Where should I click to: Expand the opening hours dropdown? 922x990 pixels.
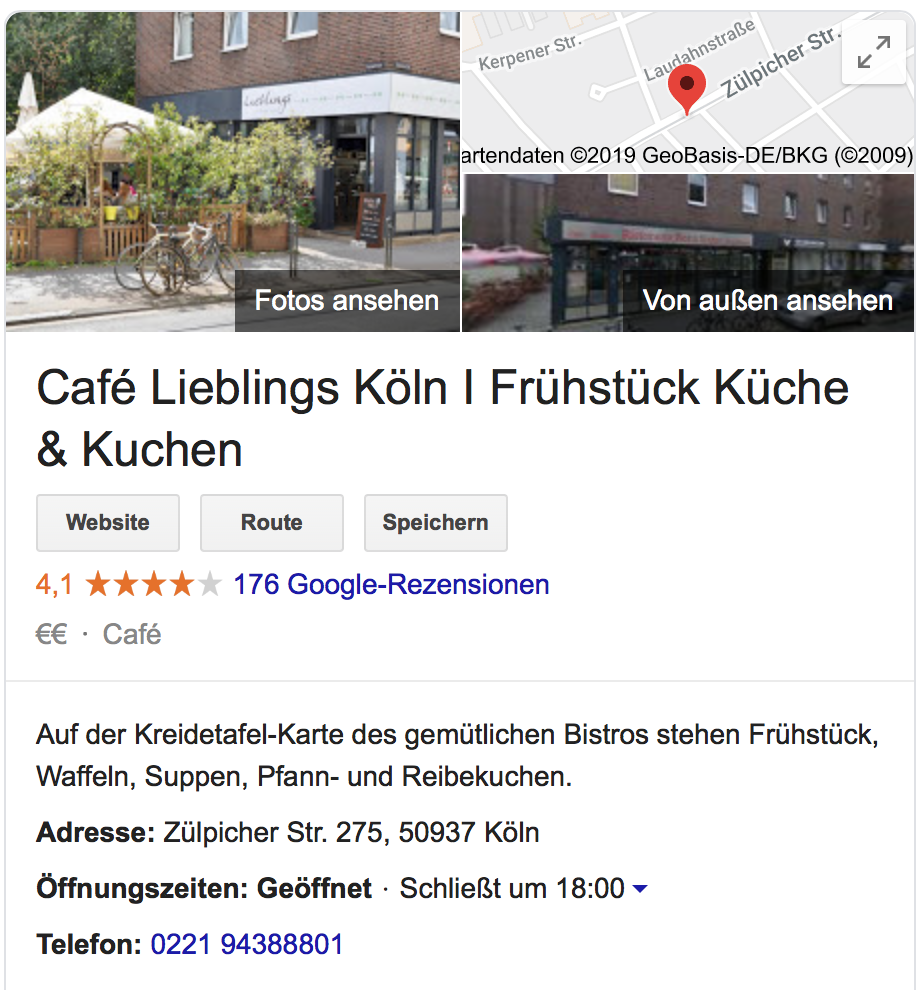pyautogui.click(x=640, y=888)
